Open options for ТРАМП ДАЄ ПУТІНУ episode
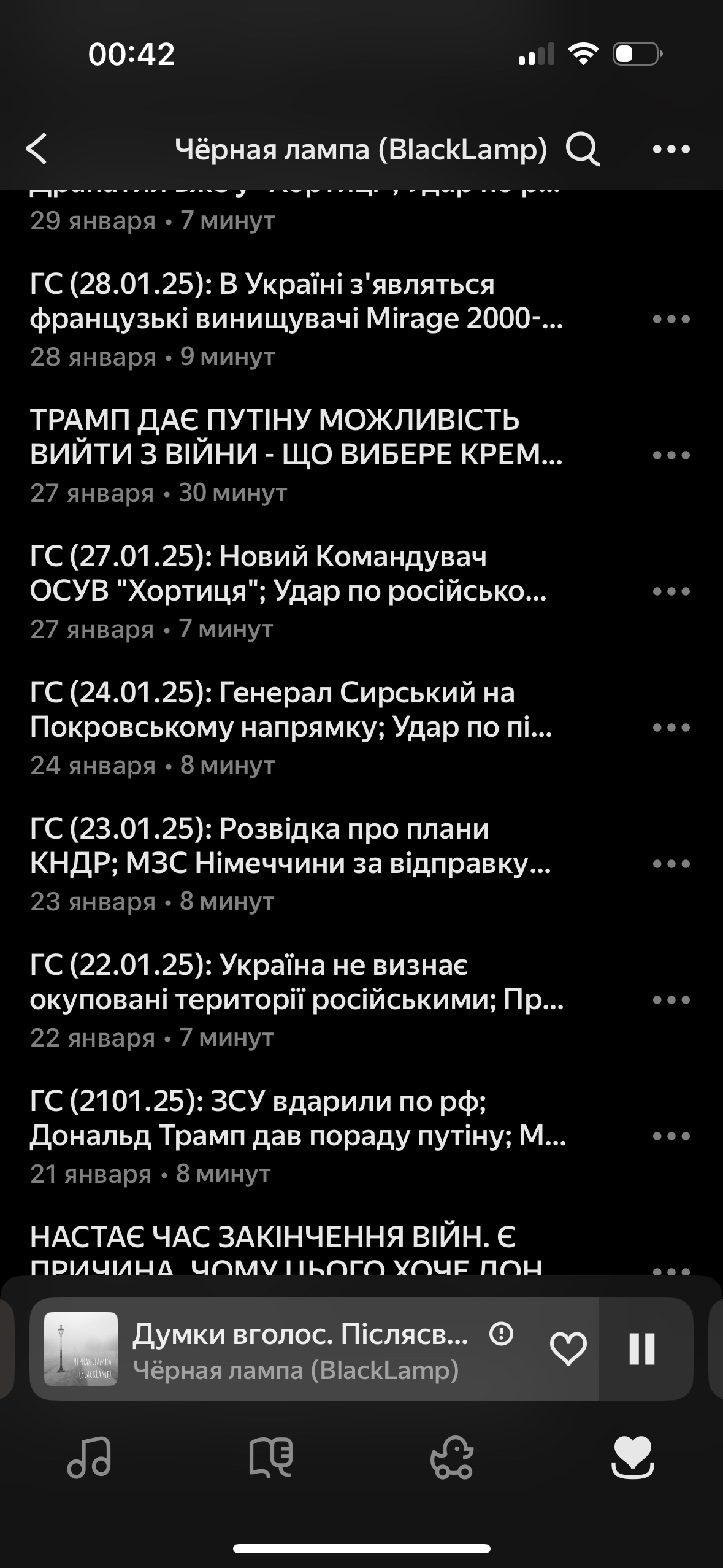The width and height of the screenshot is (723, 1568). tap(671, 455)
